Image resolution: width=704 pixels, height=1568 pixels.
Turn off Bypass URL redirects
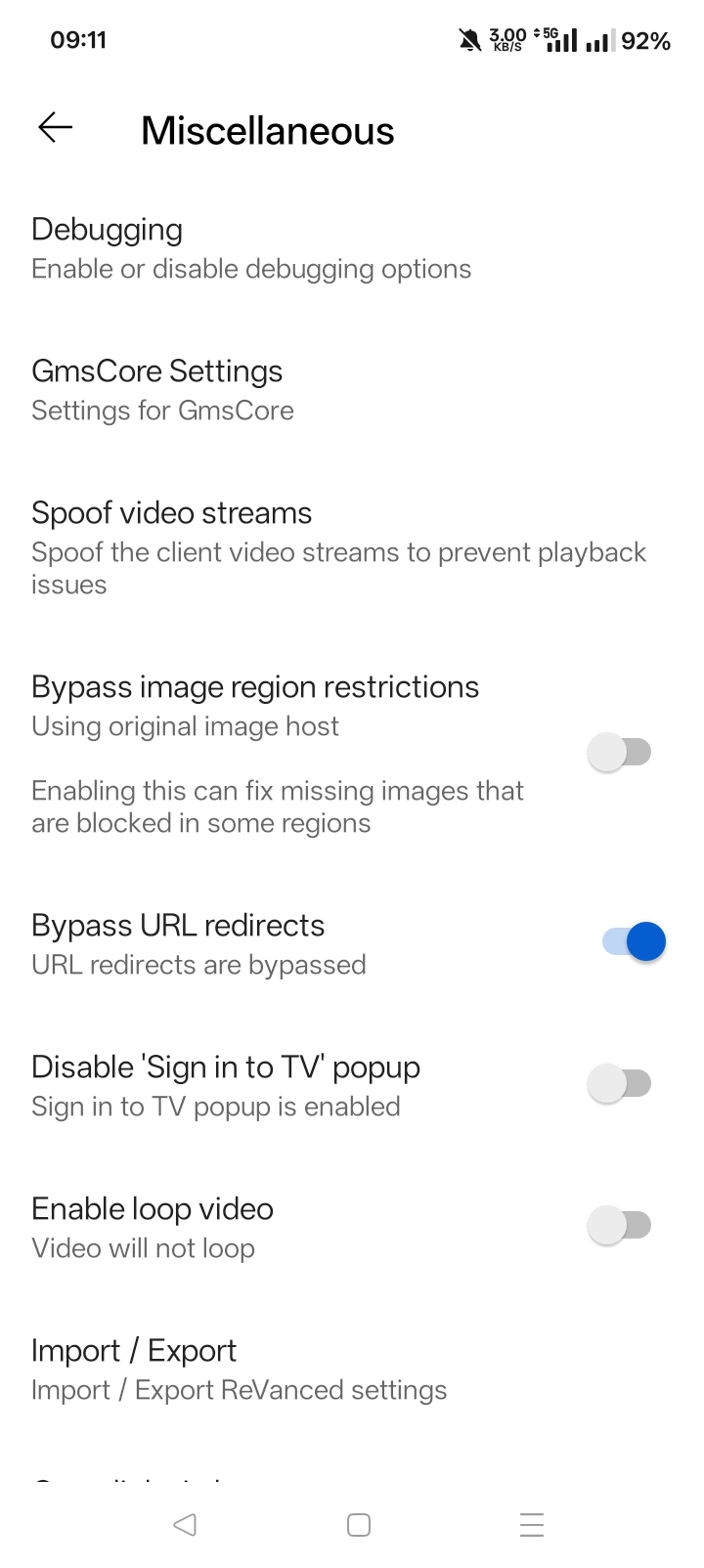pyautogui.click(x=634, y=942)
